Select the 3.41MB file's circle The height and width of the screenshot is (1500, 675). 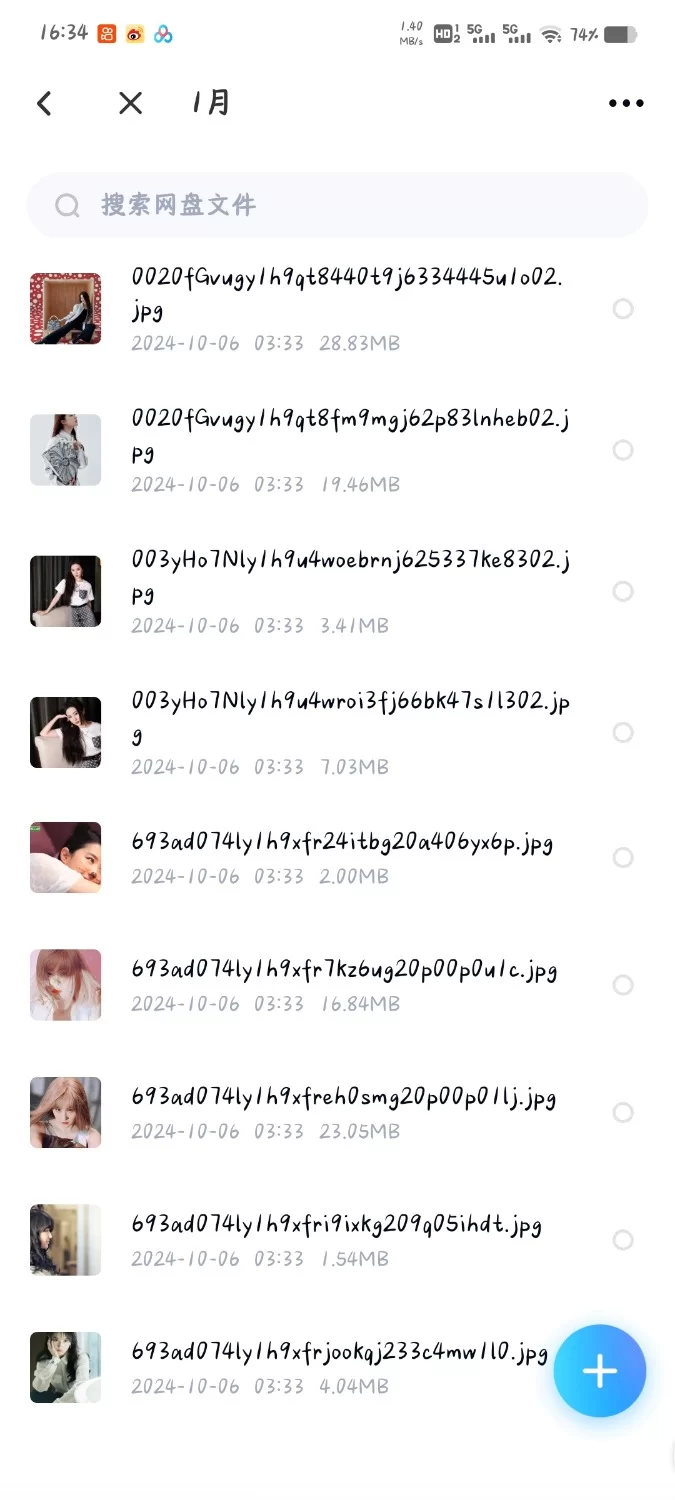[623, 592]
